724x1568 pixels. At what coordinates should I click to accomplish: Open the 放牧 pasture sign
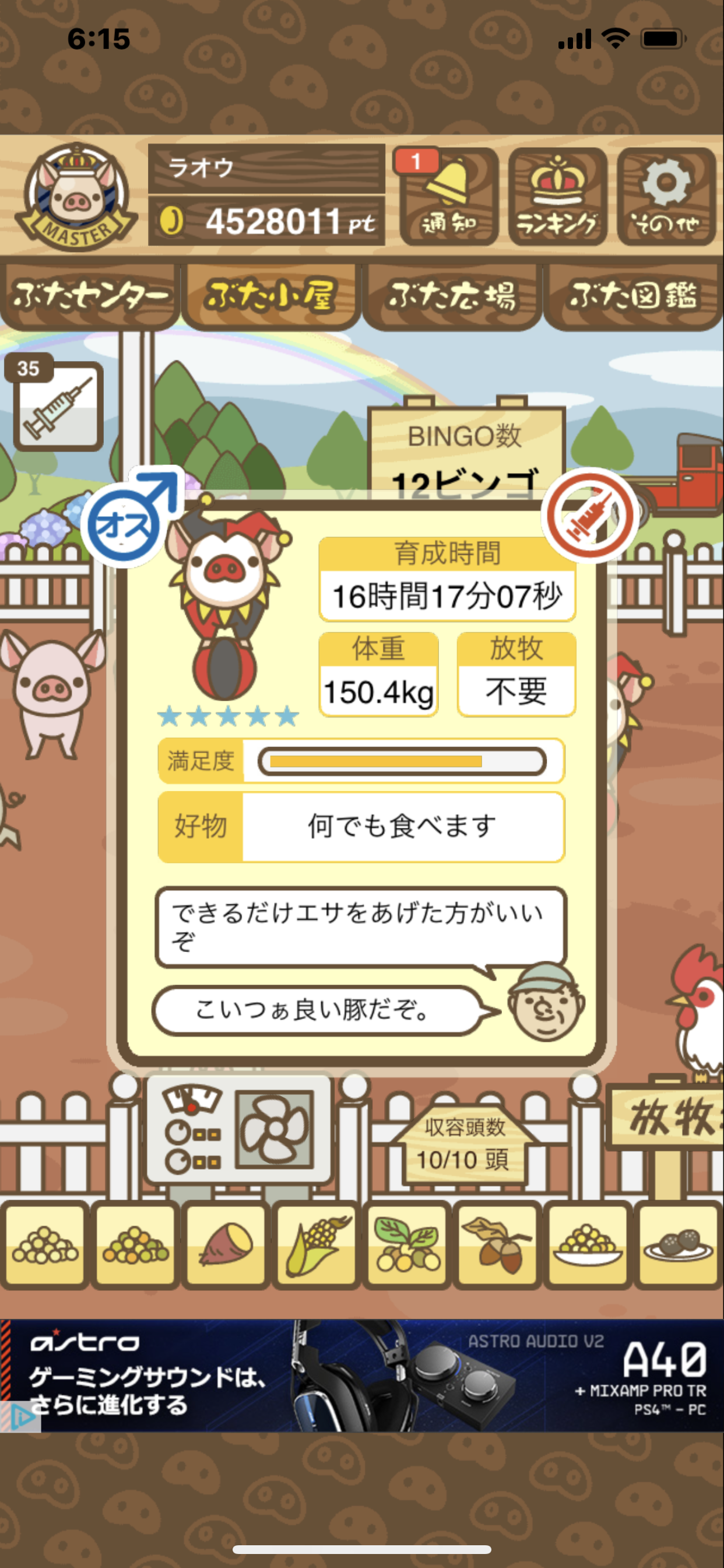(669, 1118)
